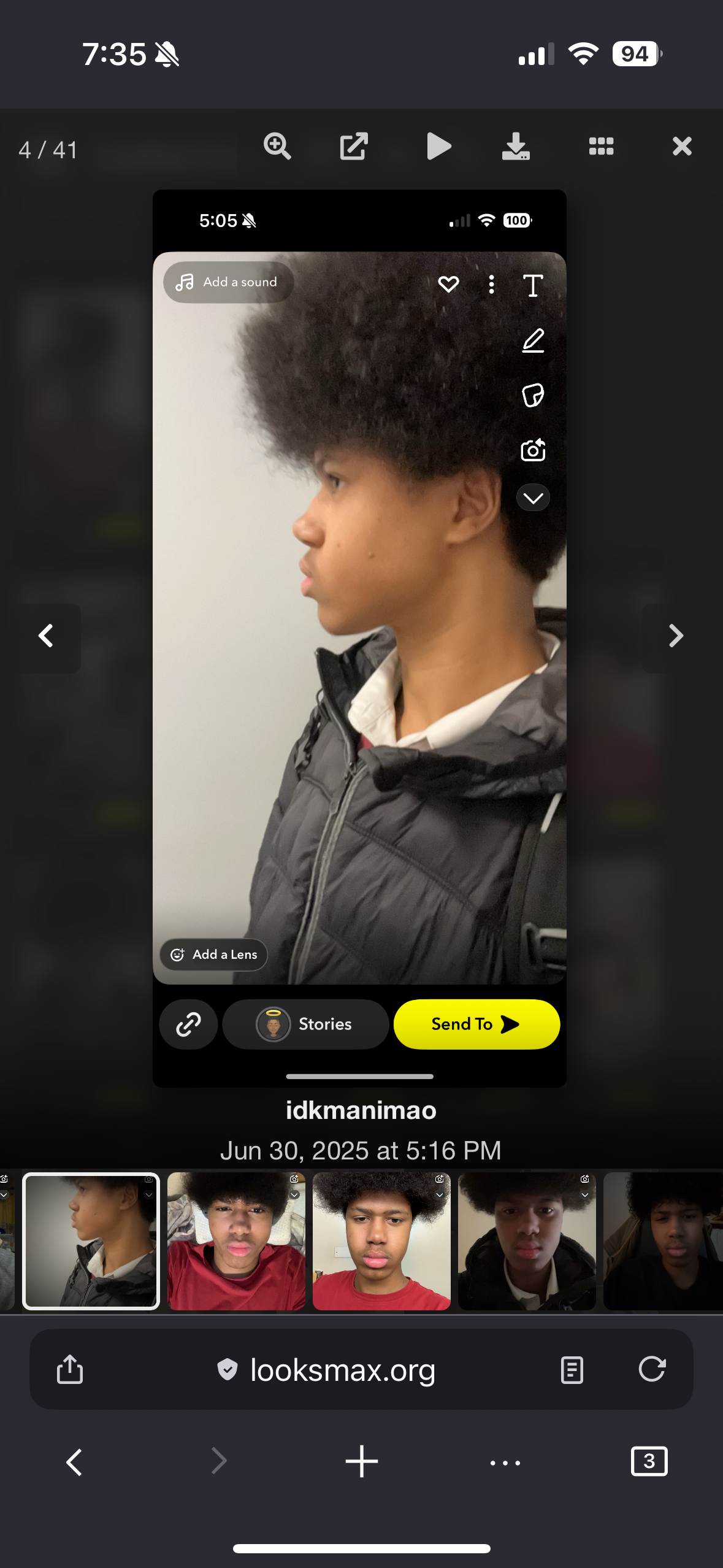Tap the looksmax.org address bar
Image resolution: width=723 pixels, height=1568 pixels.
[342, 1369]
